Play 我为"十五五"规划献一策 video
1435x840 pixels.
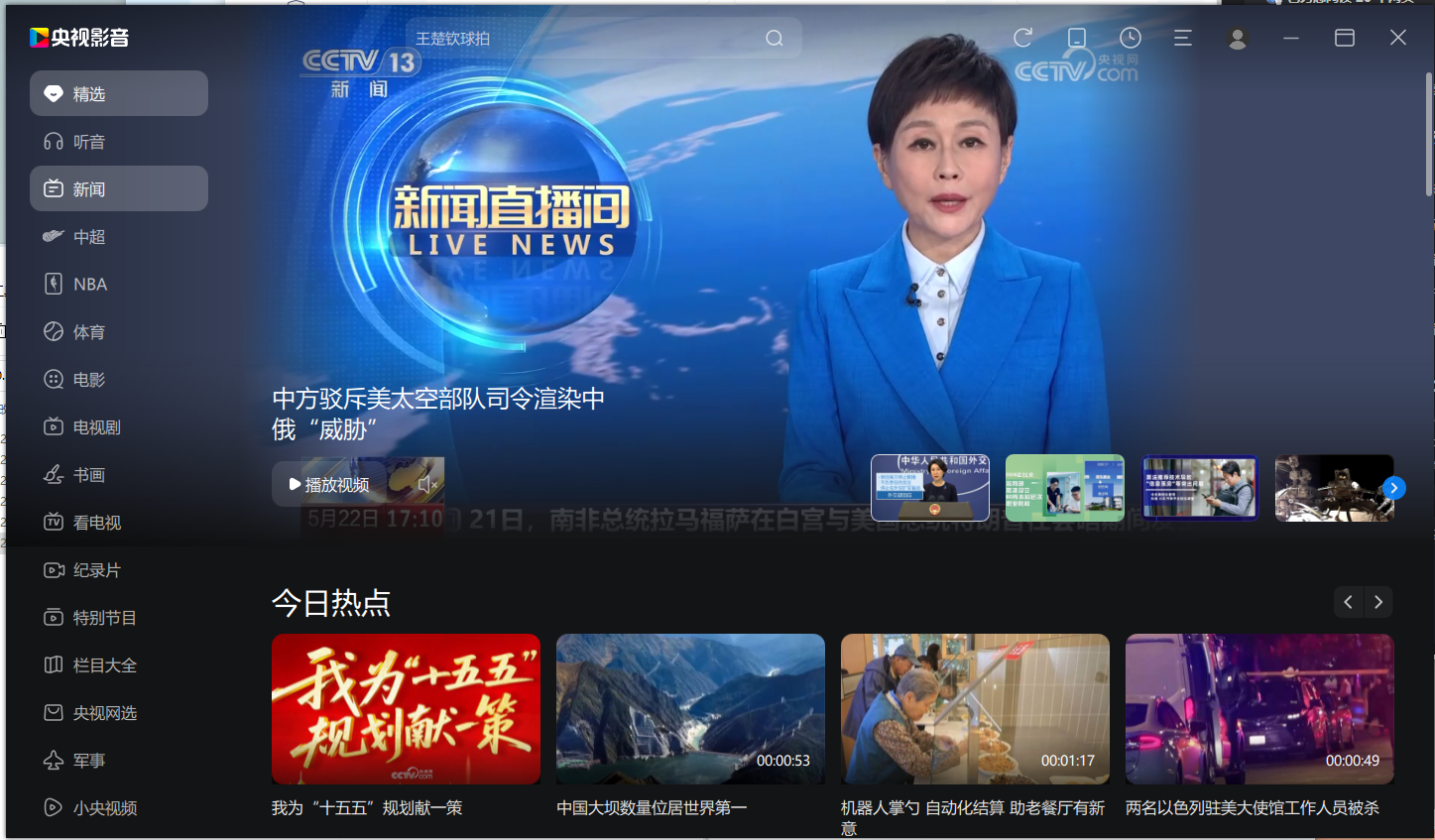[x=406, y=709]
